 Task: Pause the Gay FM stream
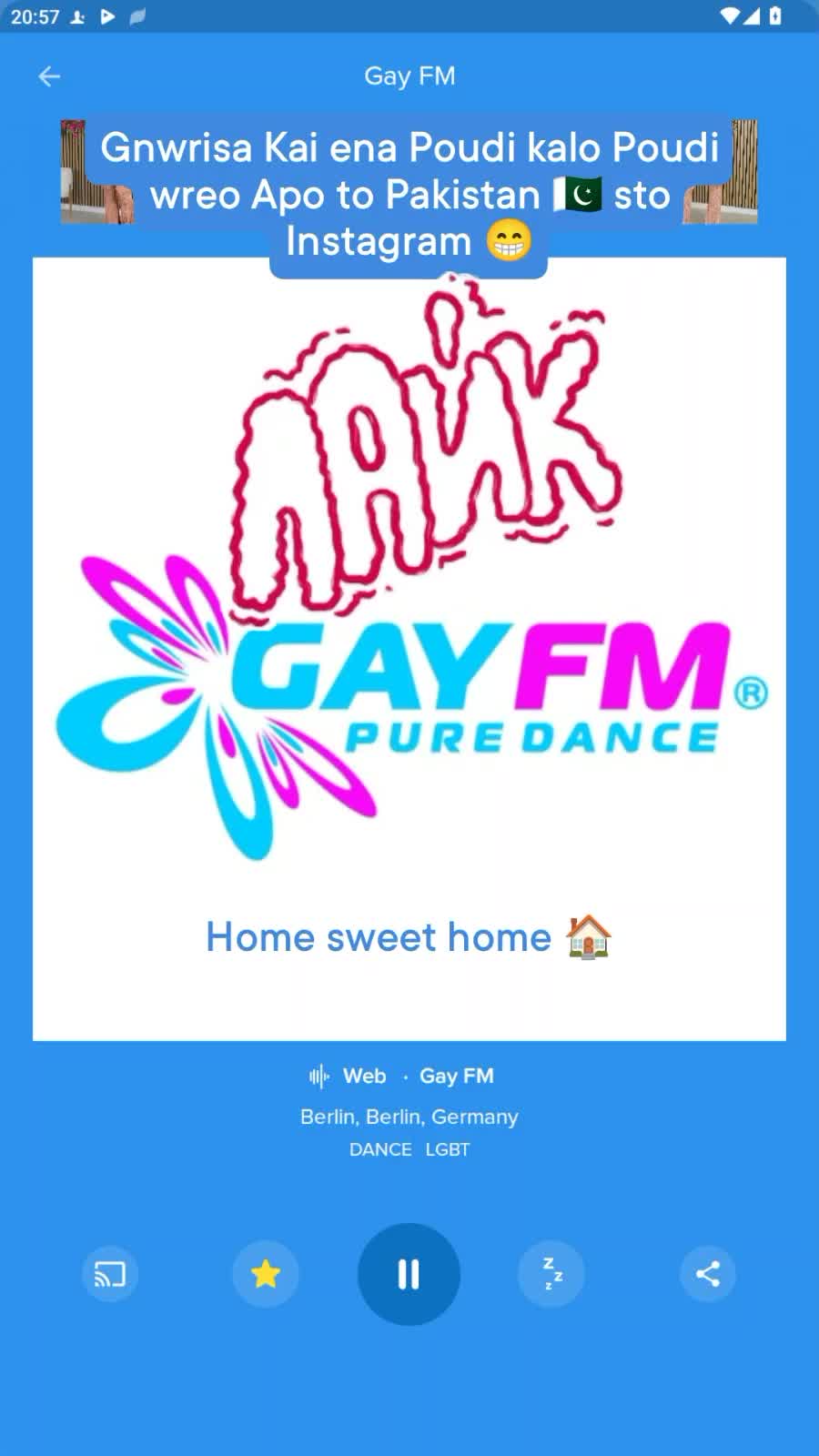click(409, 1274)
